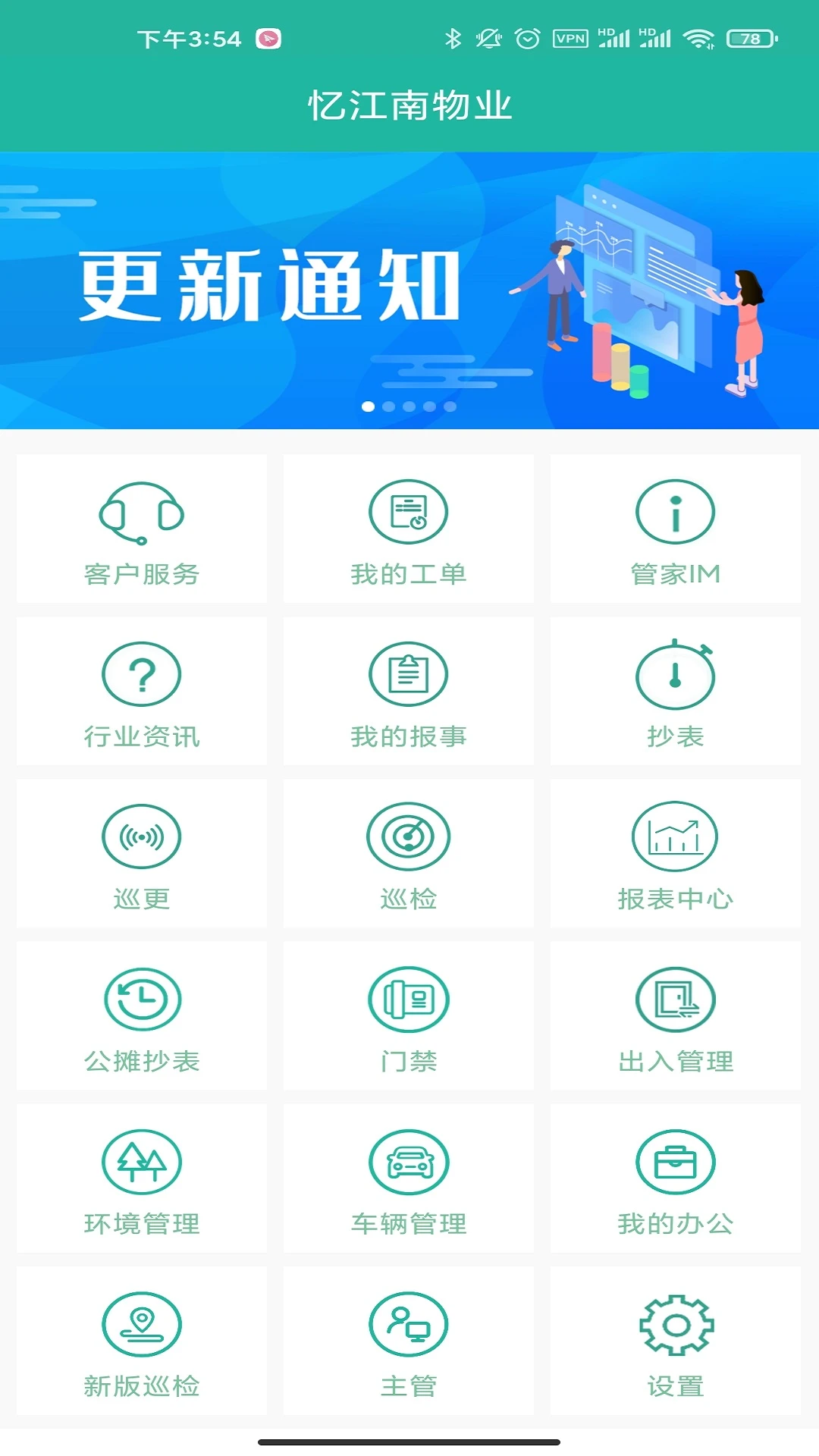Select the 出入管理 entry-exit management icon

(675, 999)
